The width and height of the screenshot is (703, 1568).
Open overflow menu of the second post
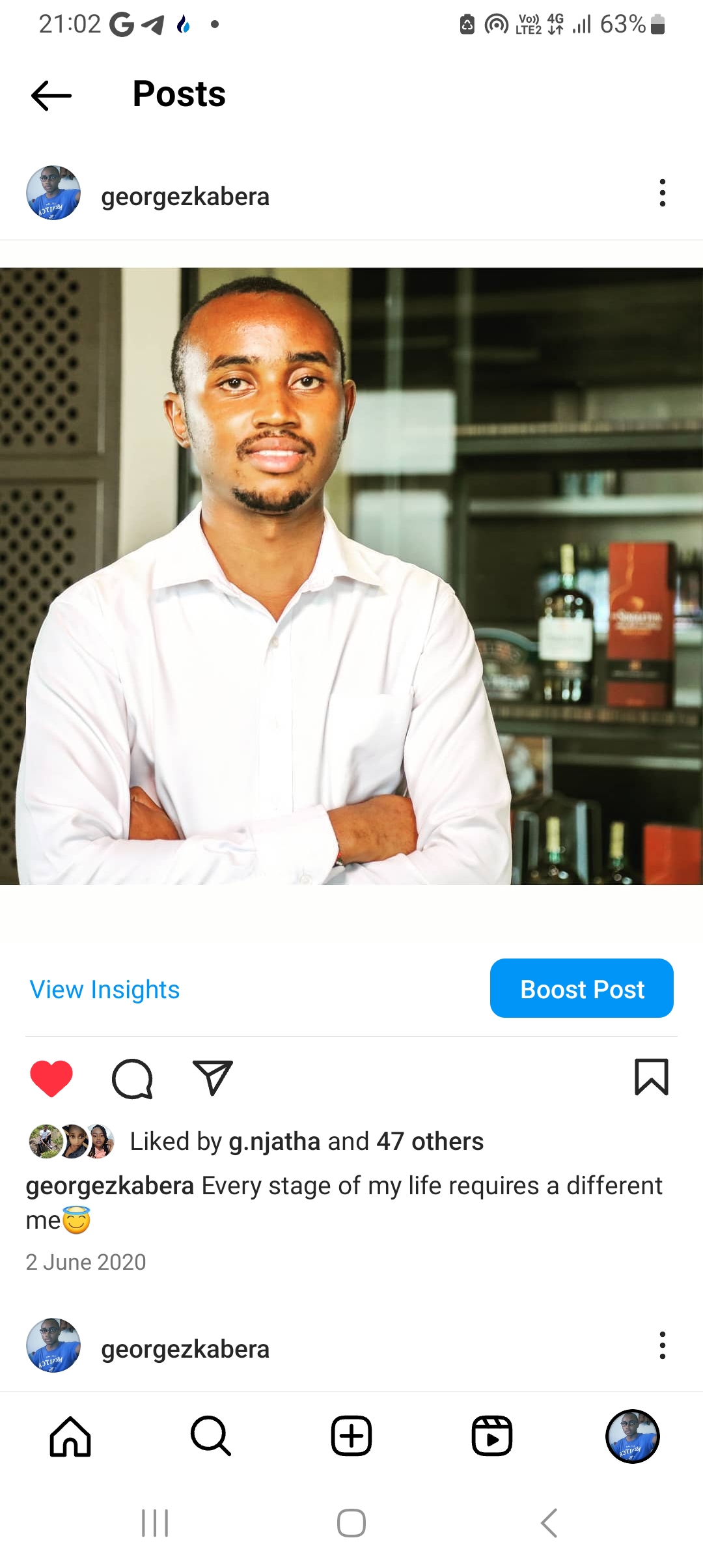tap(662, 1345)
